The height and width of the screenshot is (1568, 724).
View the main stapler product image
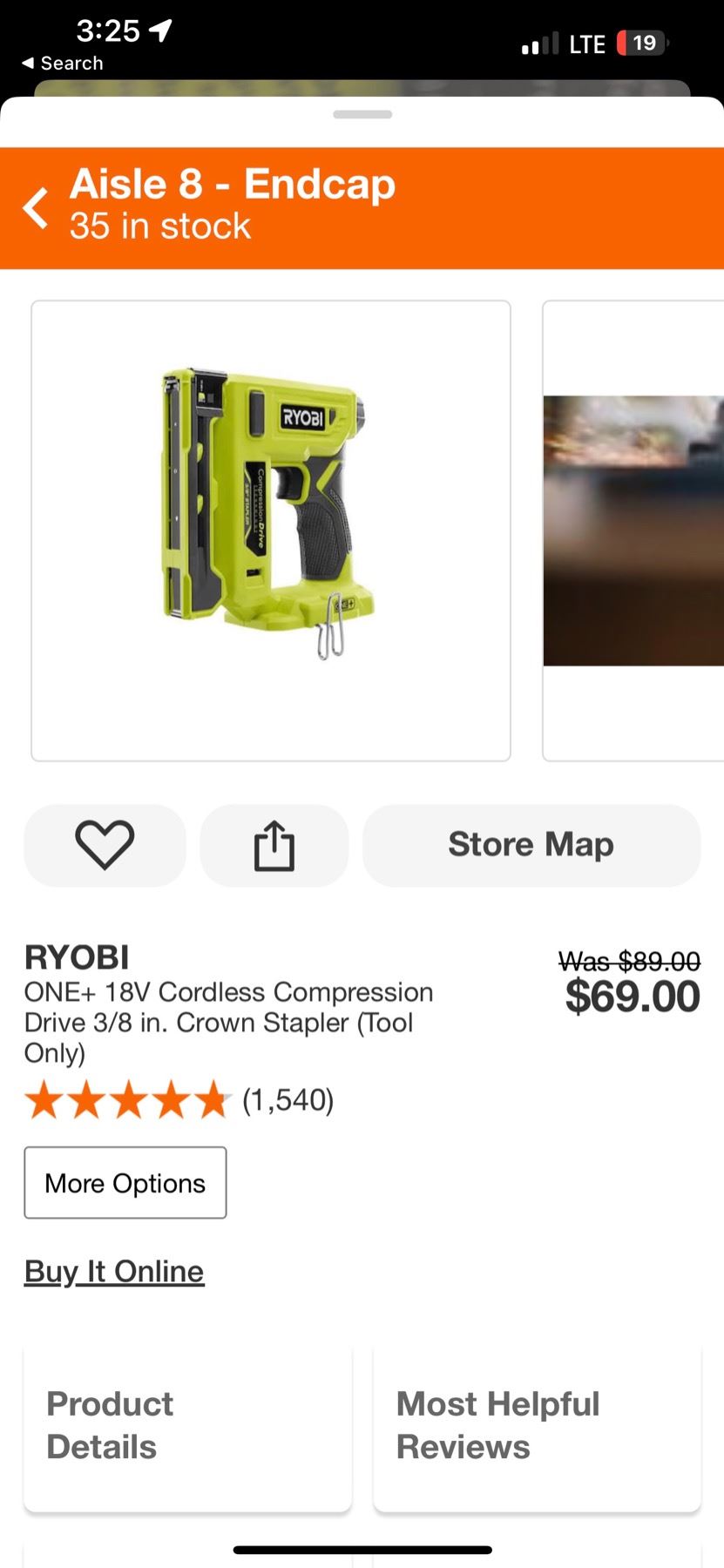(x=271, y=531)
